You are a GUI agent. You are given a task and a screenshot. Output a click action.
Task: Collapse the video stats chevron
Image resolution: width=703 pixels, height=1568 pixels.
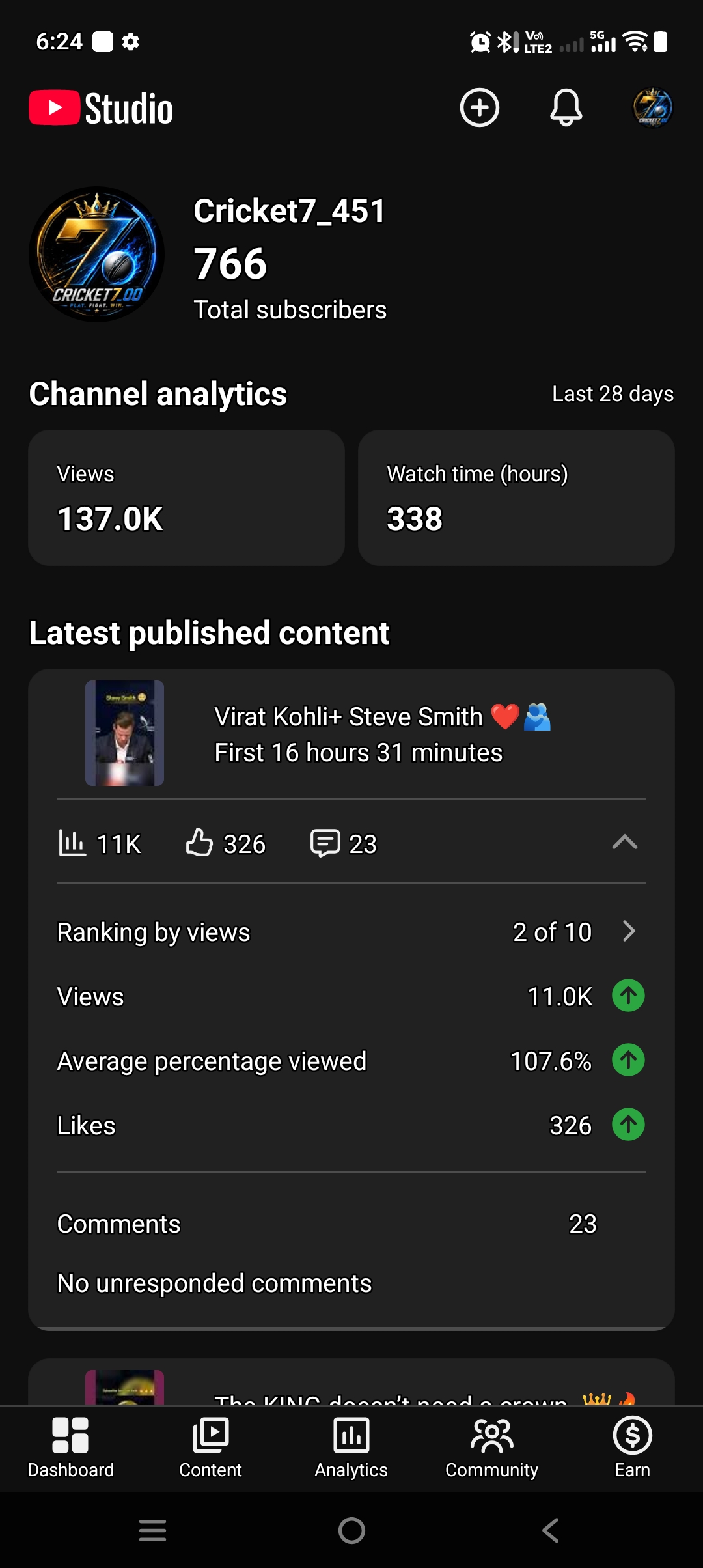pos(624,843)
